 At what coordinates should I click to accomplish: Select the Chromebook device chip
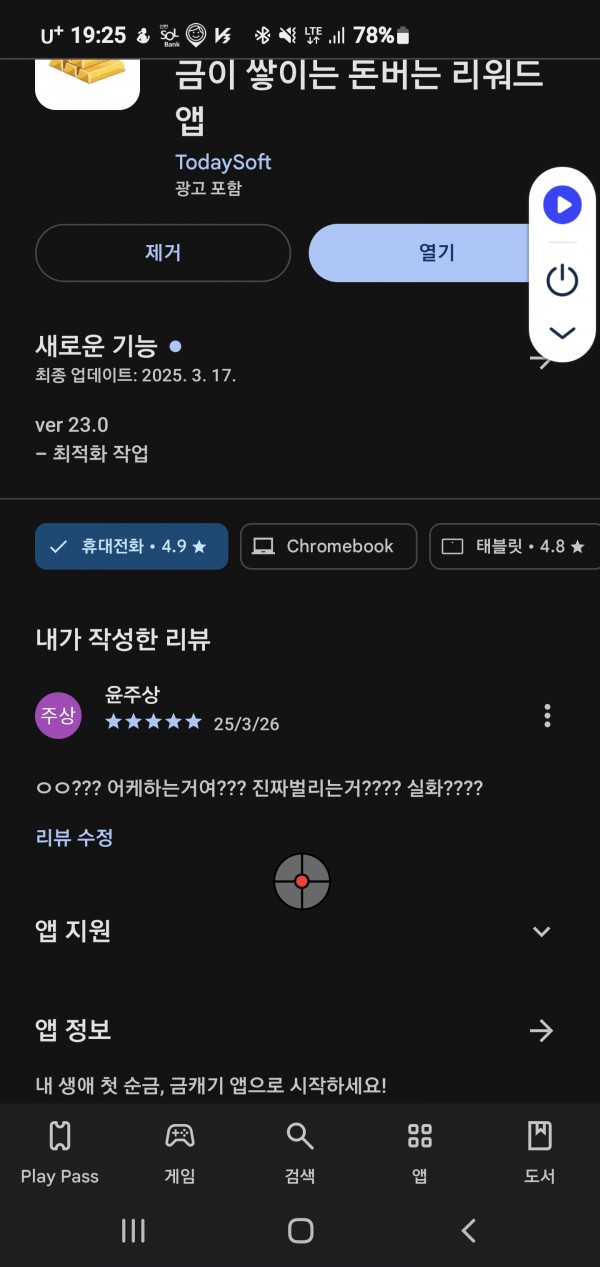click(x=328, y=546)
